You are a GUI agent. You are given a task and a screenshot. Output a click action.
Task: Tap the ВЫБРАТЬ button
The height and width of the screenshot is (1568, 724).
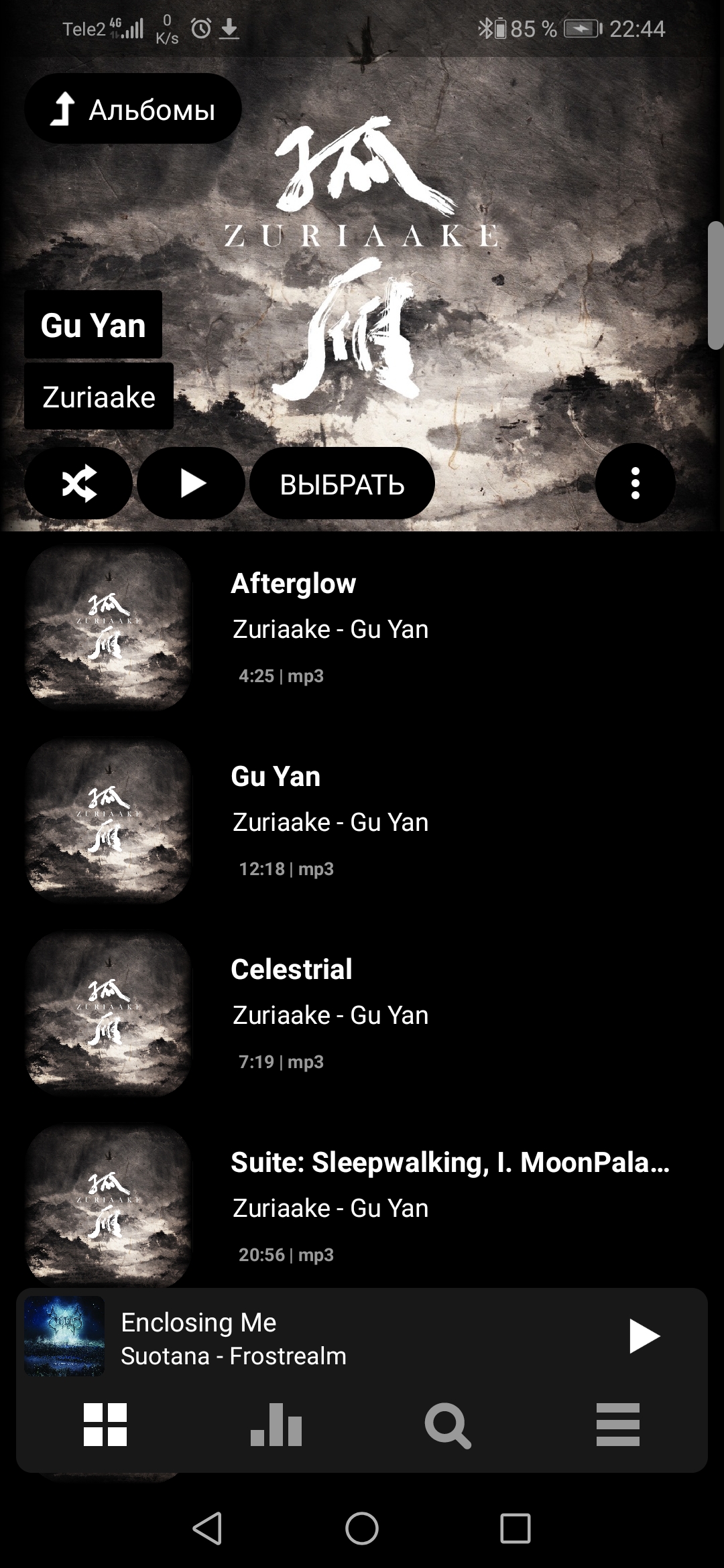(342, 484)
